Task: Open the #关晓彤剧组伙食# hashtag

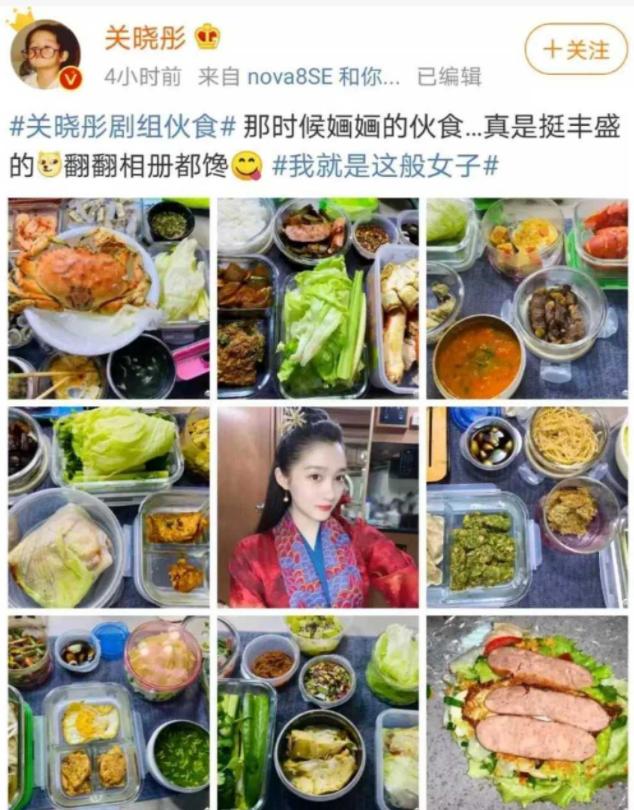Action: pyautogui.click(x=122, y=127)
